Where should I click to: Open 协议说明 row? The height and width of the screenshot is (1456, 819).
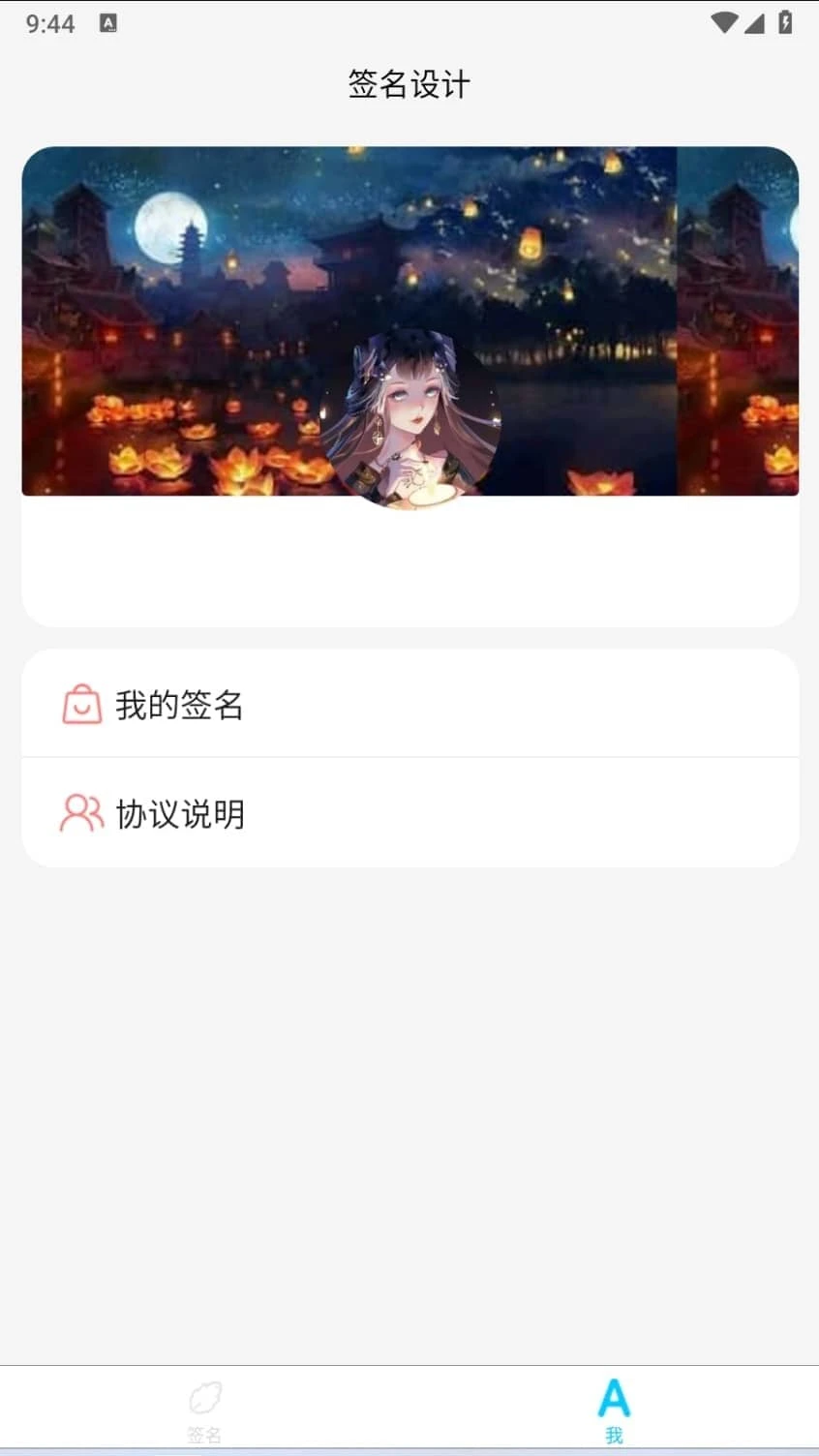409,813
